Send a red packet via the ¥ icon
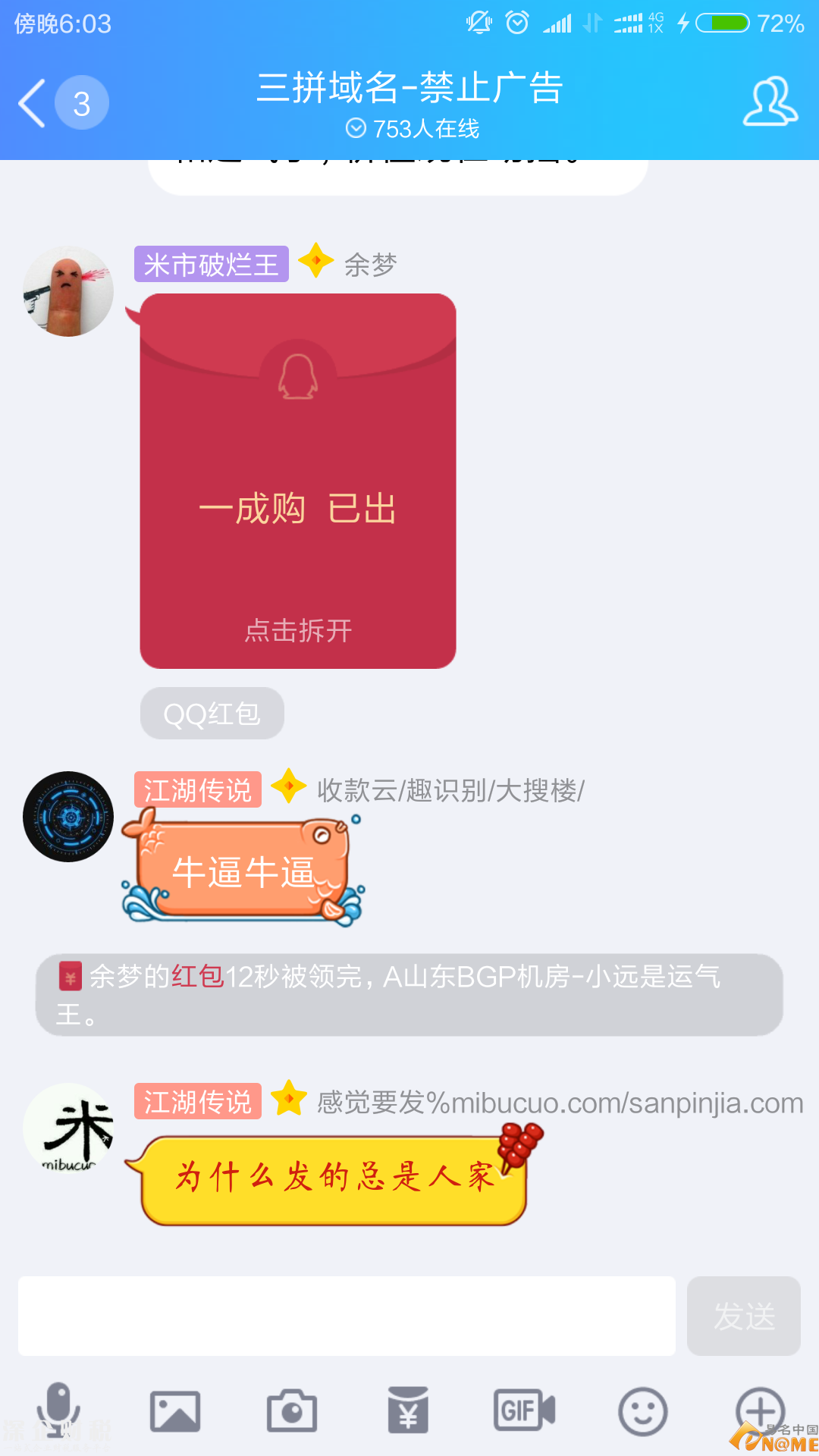 coord(408,1411)
